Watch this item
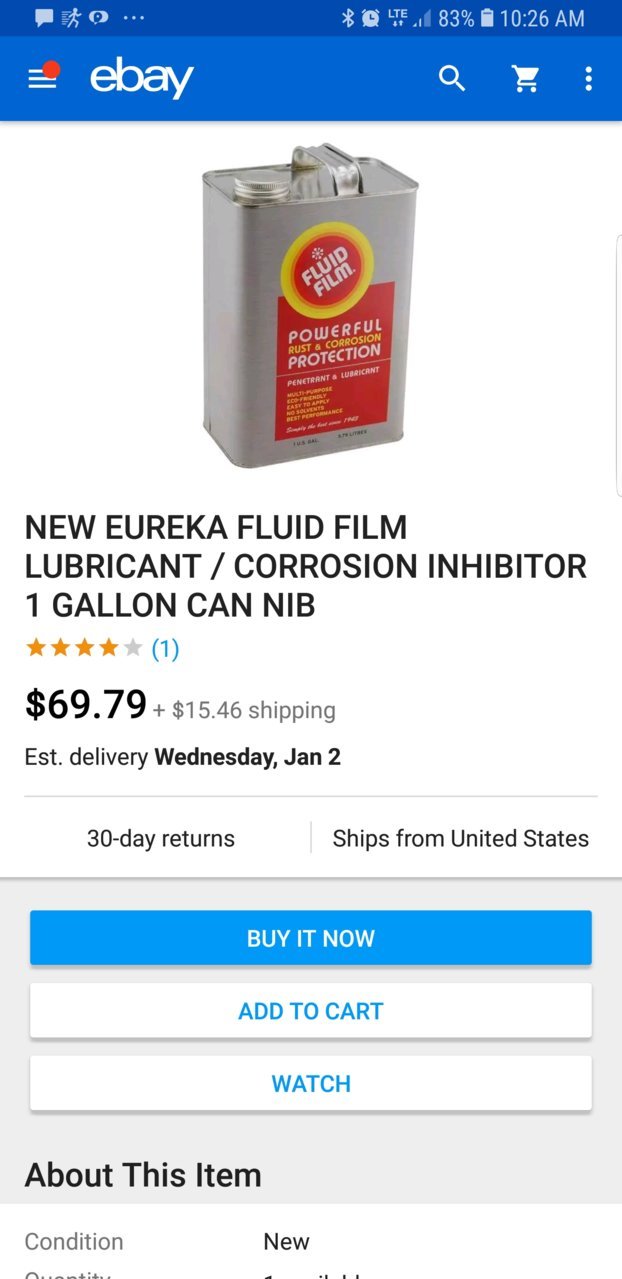This screenshot has width=622, height=1279. tap(311, 1084)
